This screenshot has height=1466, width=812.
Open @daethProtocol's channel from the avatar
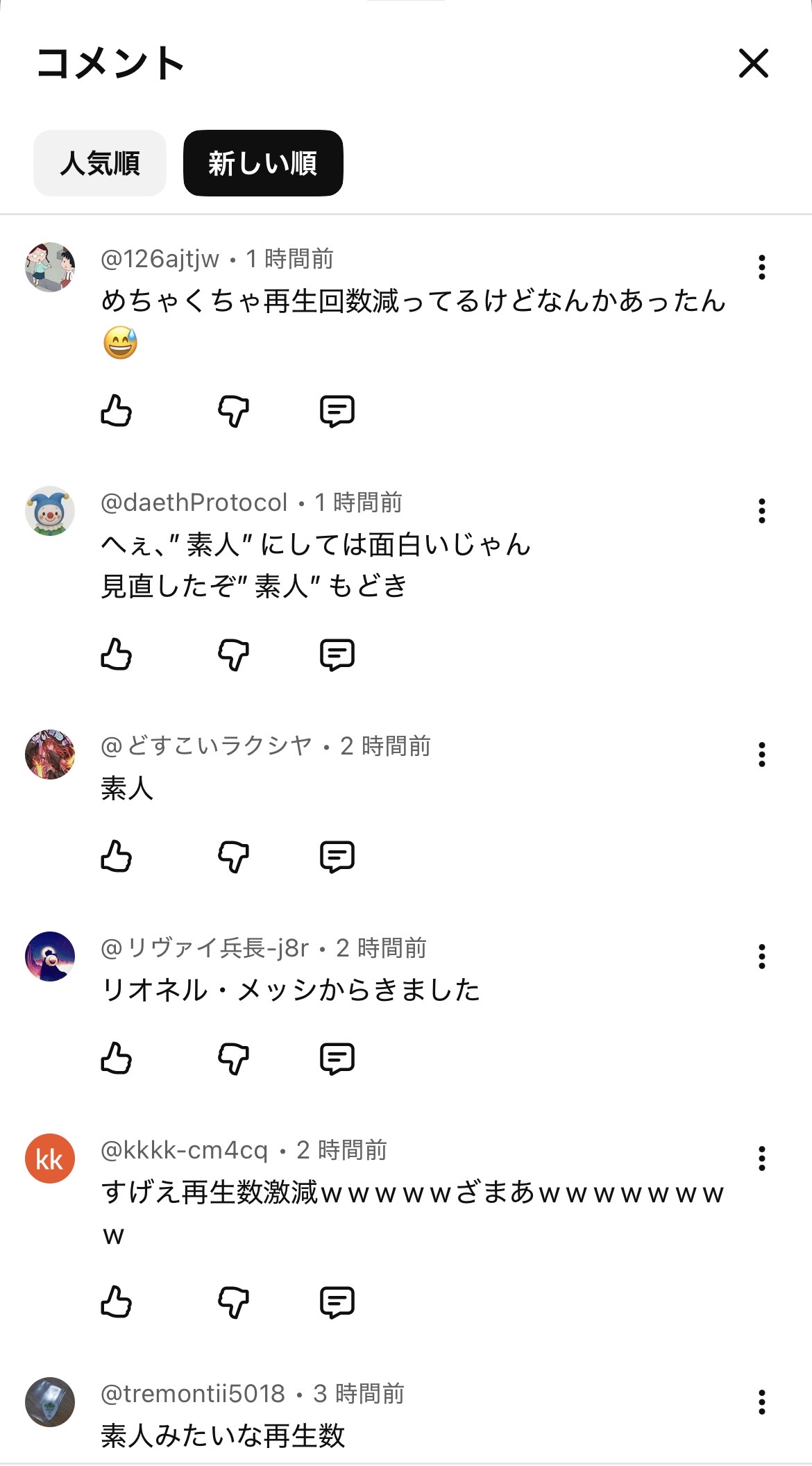tap(50, 511)
